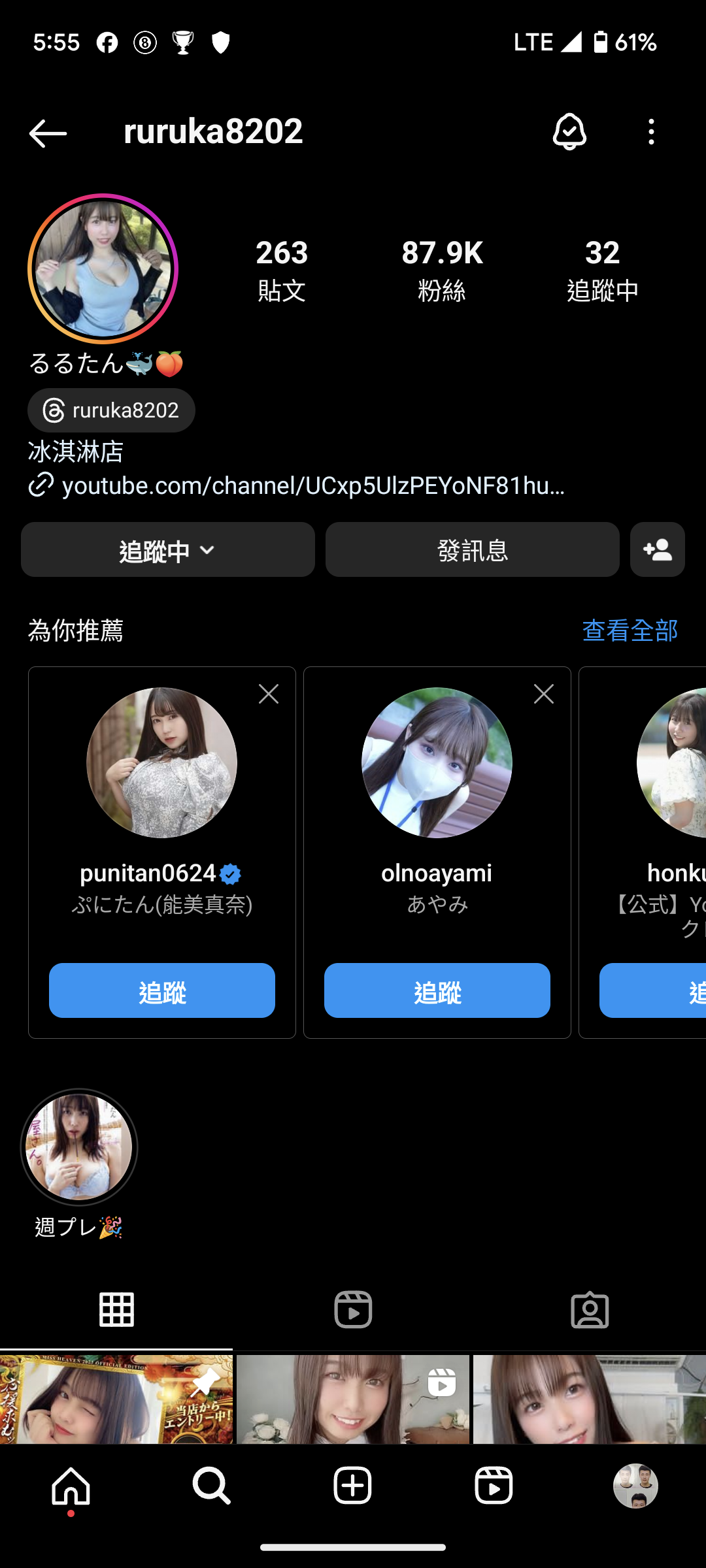Open the notifications bell for ruruka8202
This screenshot has width=706, height=1568.
tap(569, 131)
